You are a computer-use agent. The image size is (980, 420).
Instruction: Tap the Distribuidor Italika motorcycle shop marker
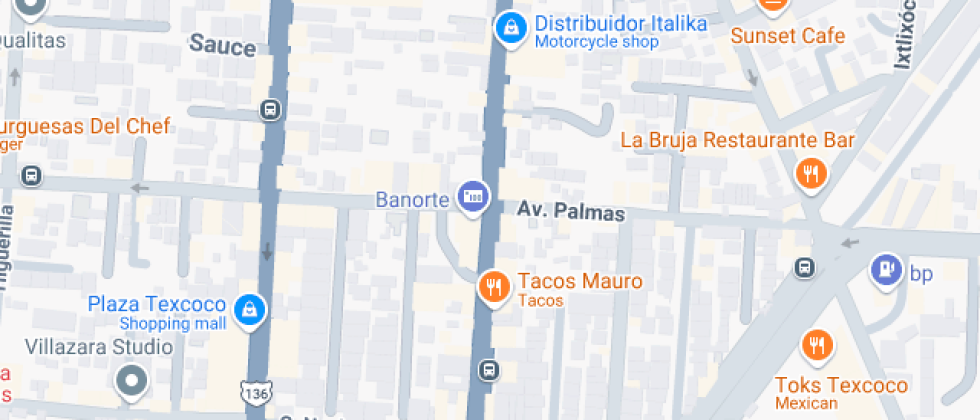510,28
